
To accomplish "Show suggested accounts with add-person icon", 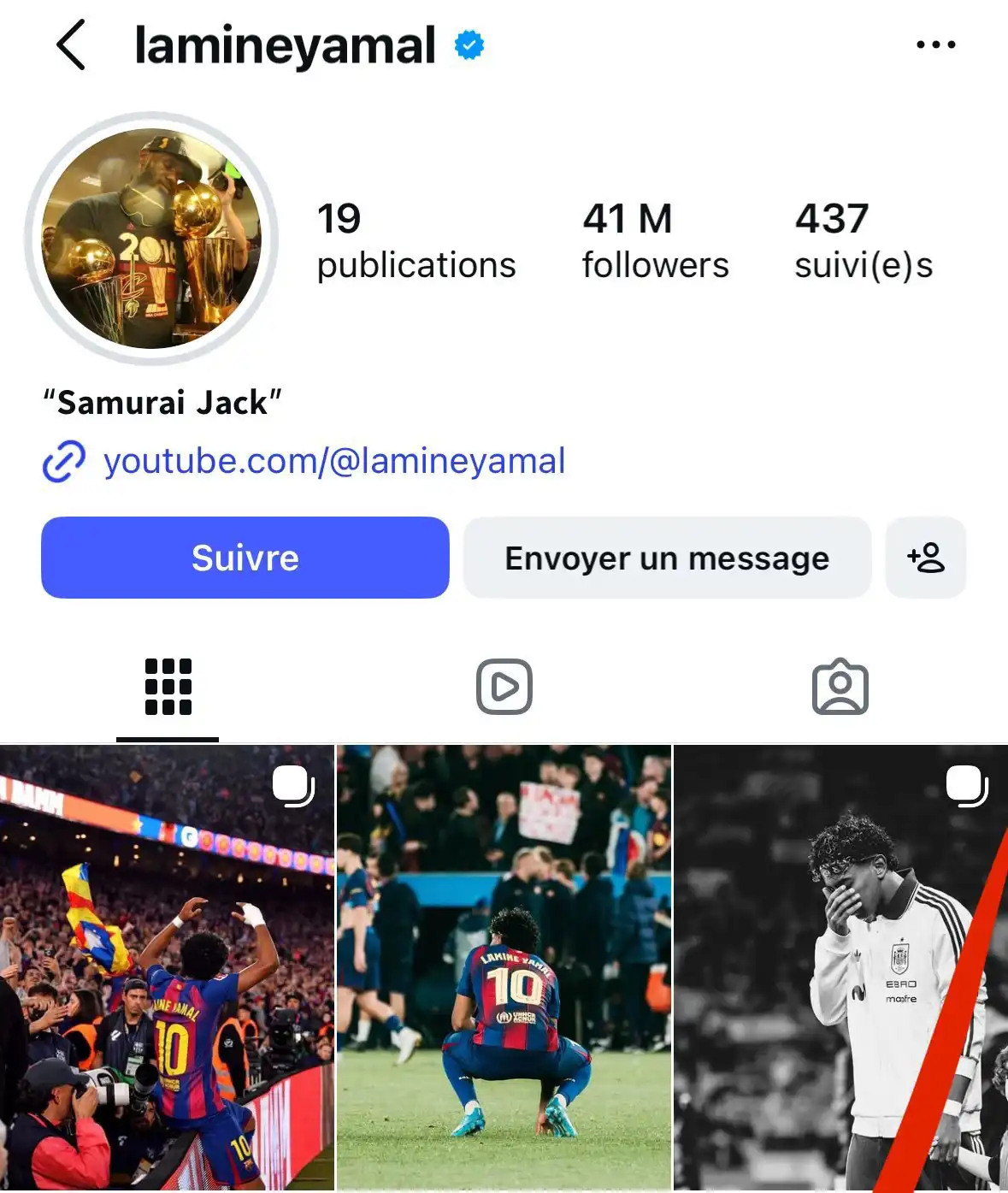I will 926,558.
